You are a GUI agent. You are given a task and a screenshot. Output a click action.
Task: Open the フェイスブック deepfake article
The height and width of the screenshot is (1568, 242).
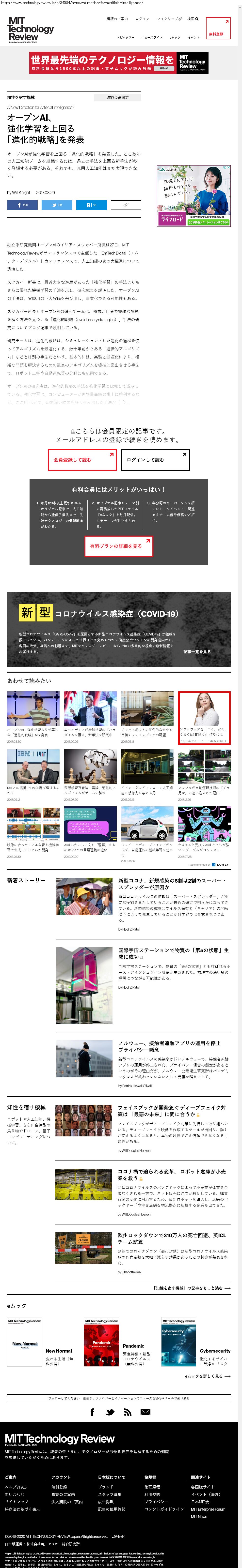point(172,1111)
